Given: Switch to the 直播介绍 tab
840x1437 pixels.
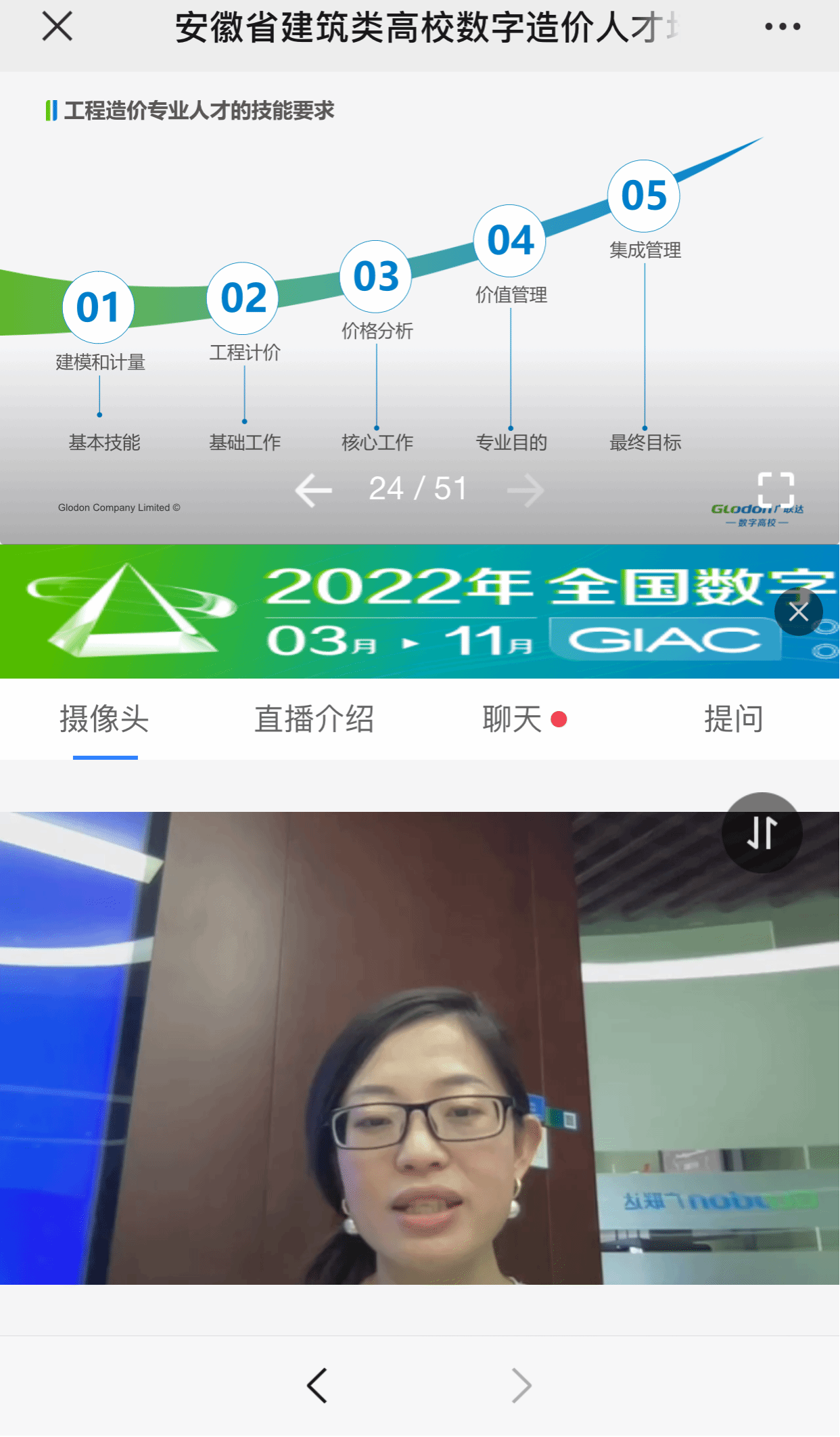Looking at the screenshot, I should (314, 719).
